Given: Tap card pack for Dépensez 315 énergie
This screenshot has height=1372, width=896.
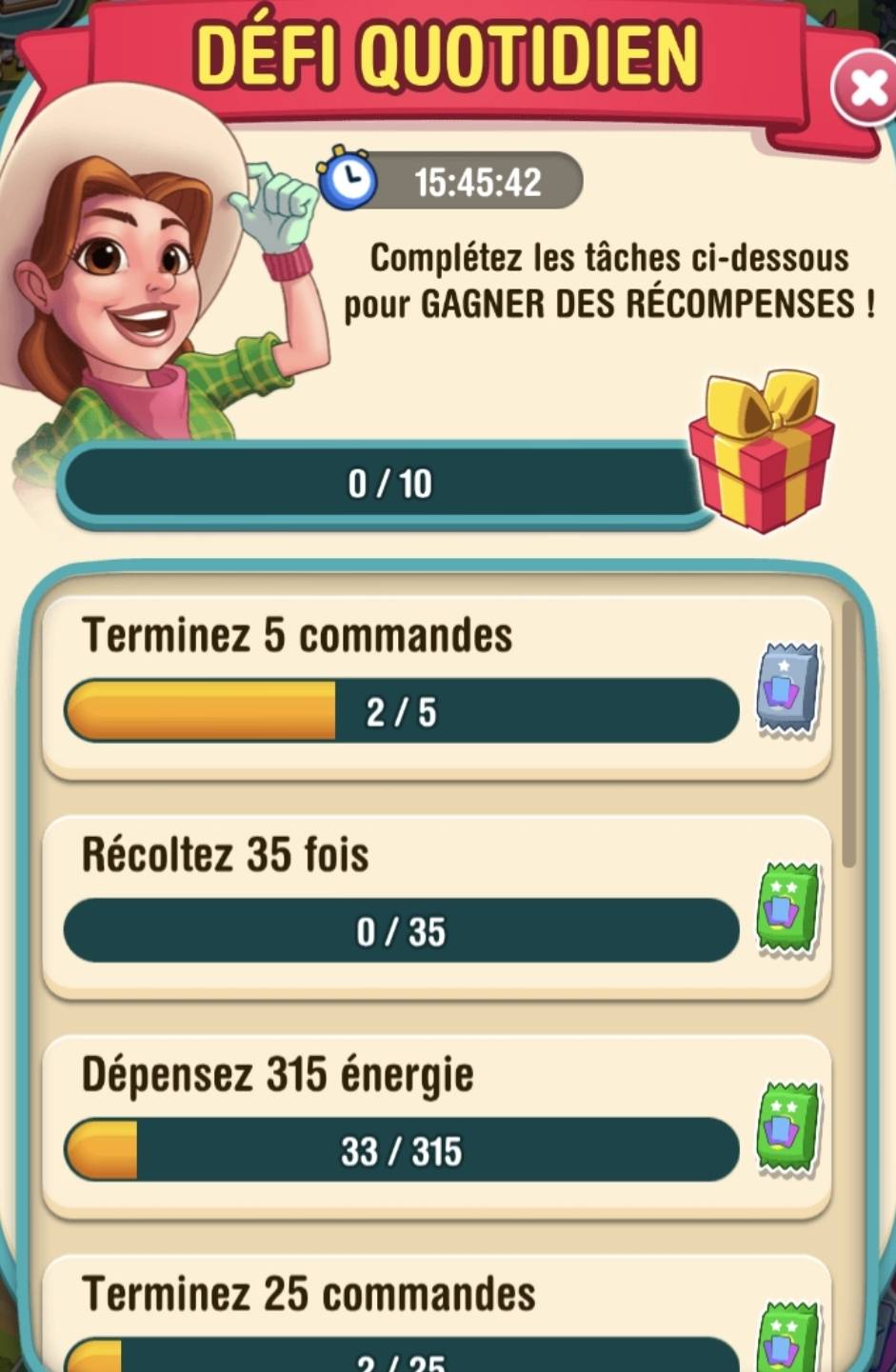Looking at the screenshot, I should point(788,1130).
